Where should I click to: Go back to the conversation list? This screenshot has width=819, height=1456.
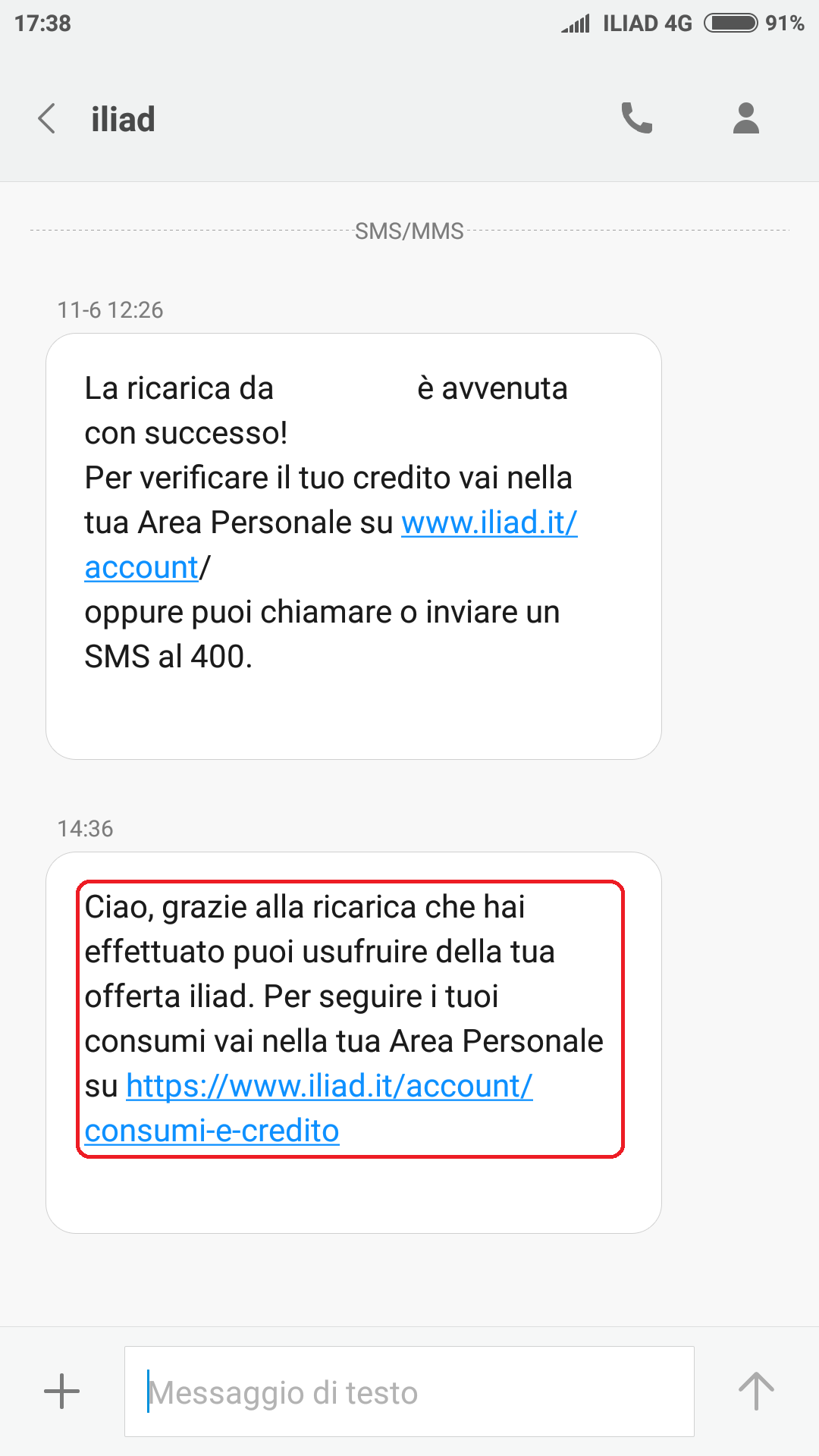click(x=47, y=119)
